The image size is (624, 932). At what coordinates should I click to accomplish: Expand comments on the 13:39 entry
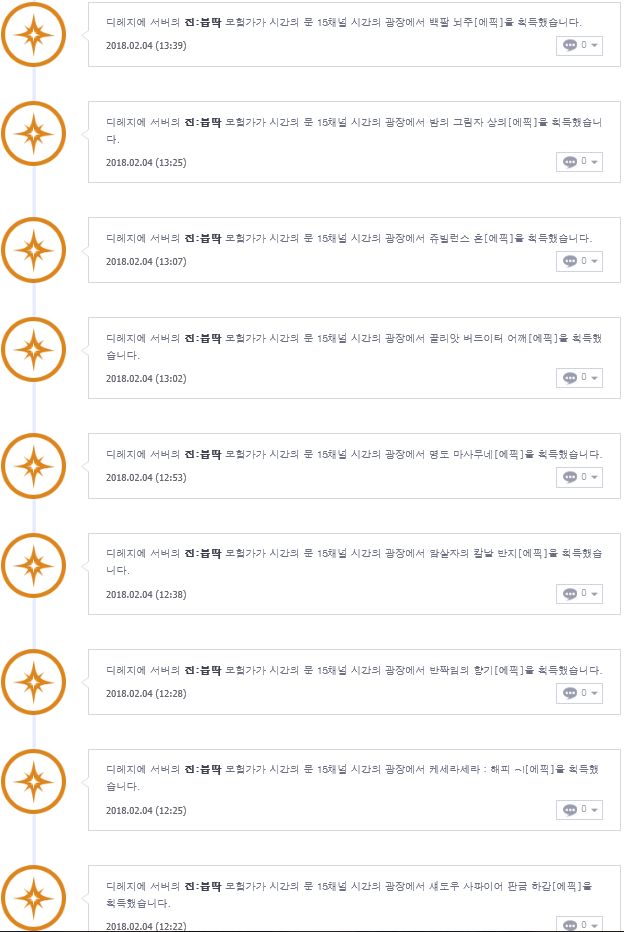pos(580,45)
